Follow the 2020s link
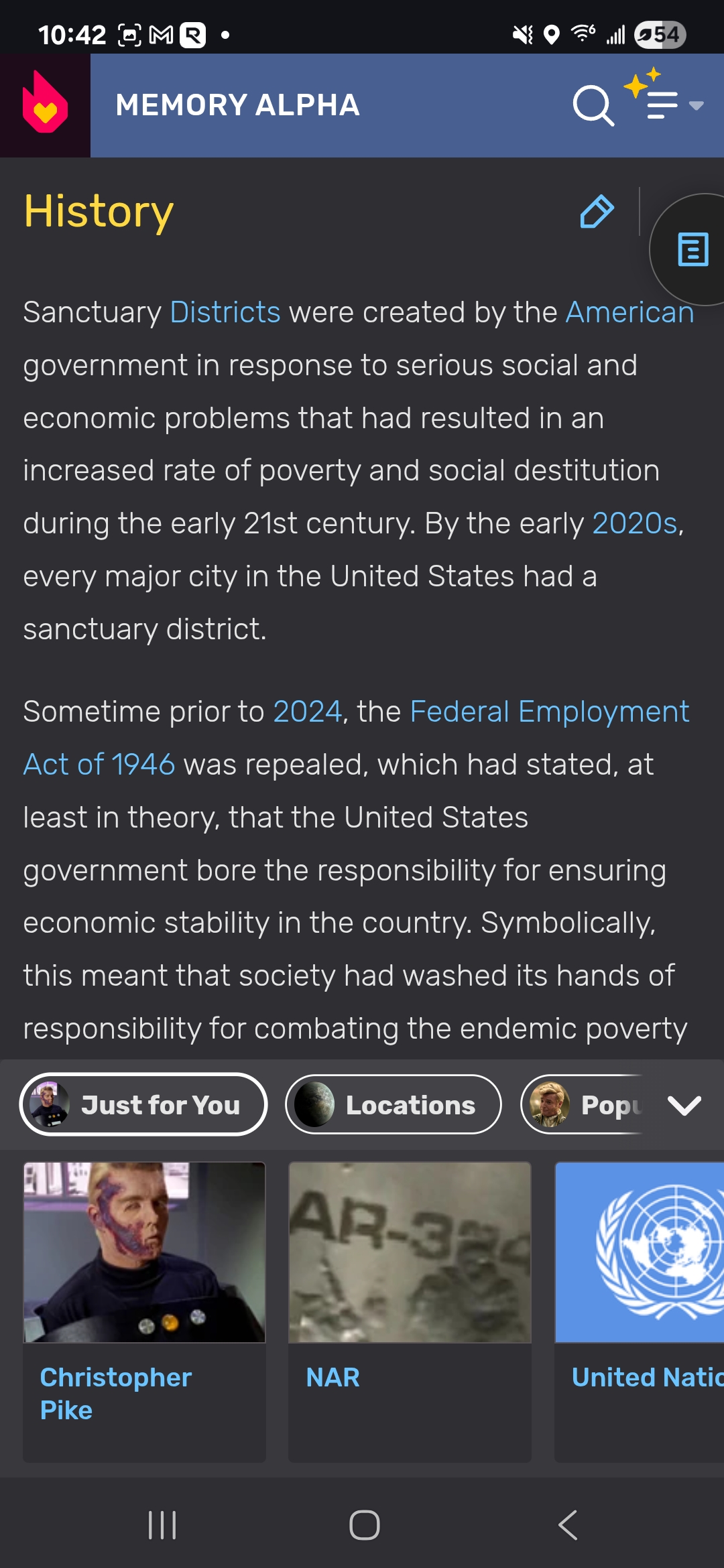This screenshot has height=1568, width=724. pos(635,523)
